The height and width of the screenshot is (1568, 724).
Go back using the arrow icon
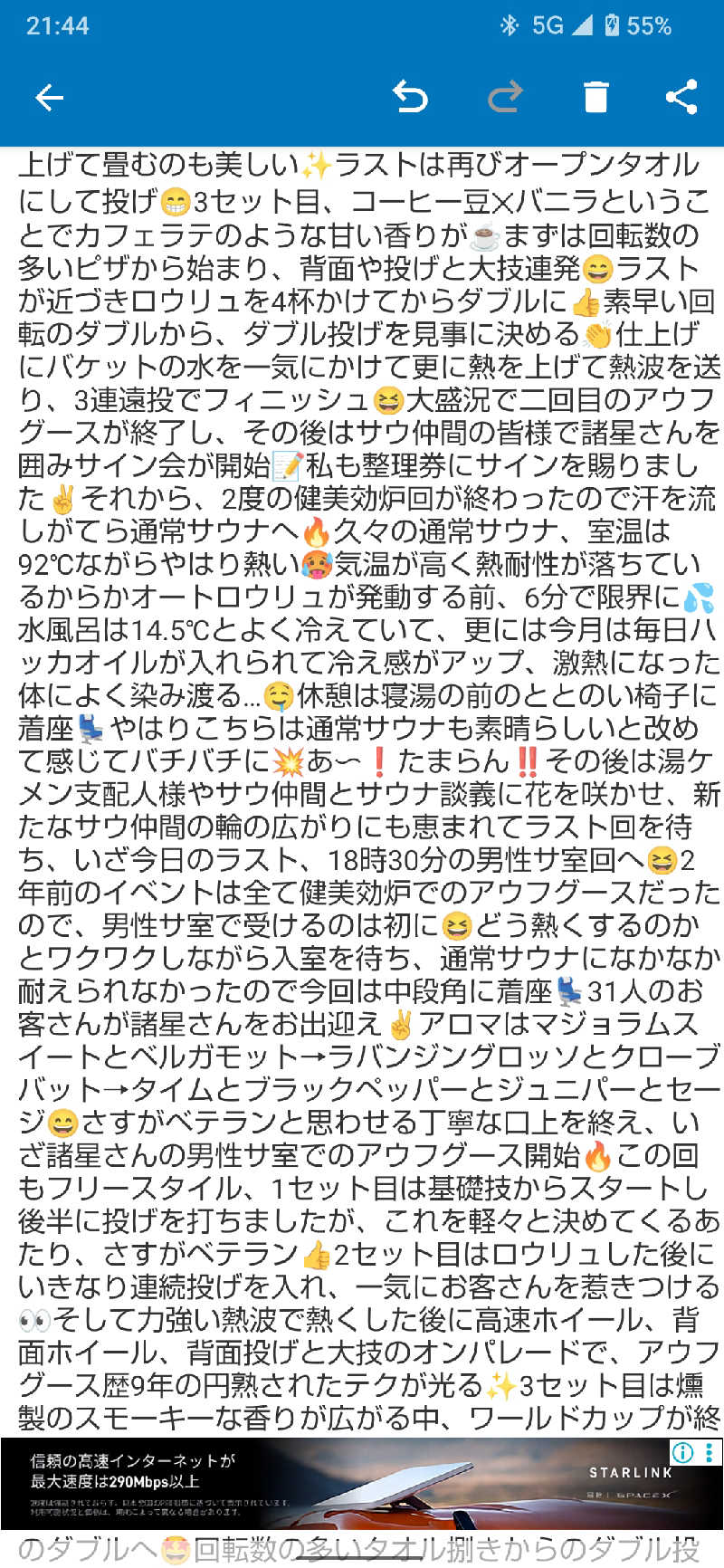point(49,97)
